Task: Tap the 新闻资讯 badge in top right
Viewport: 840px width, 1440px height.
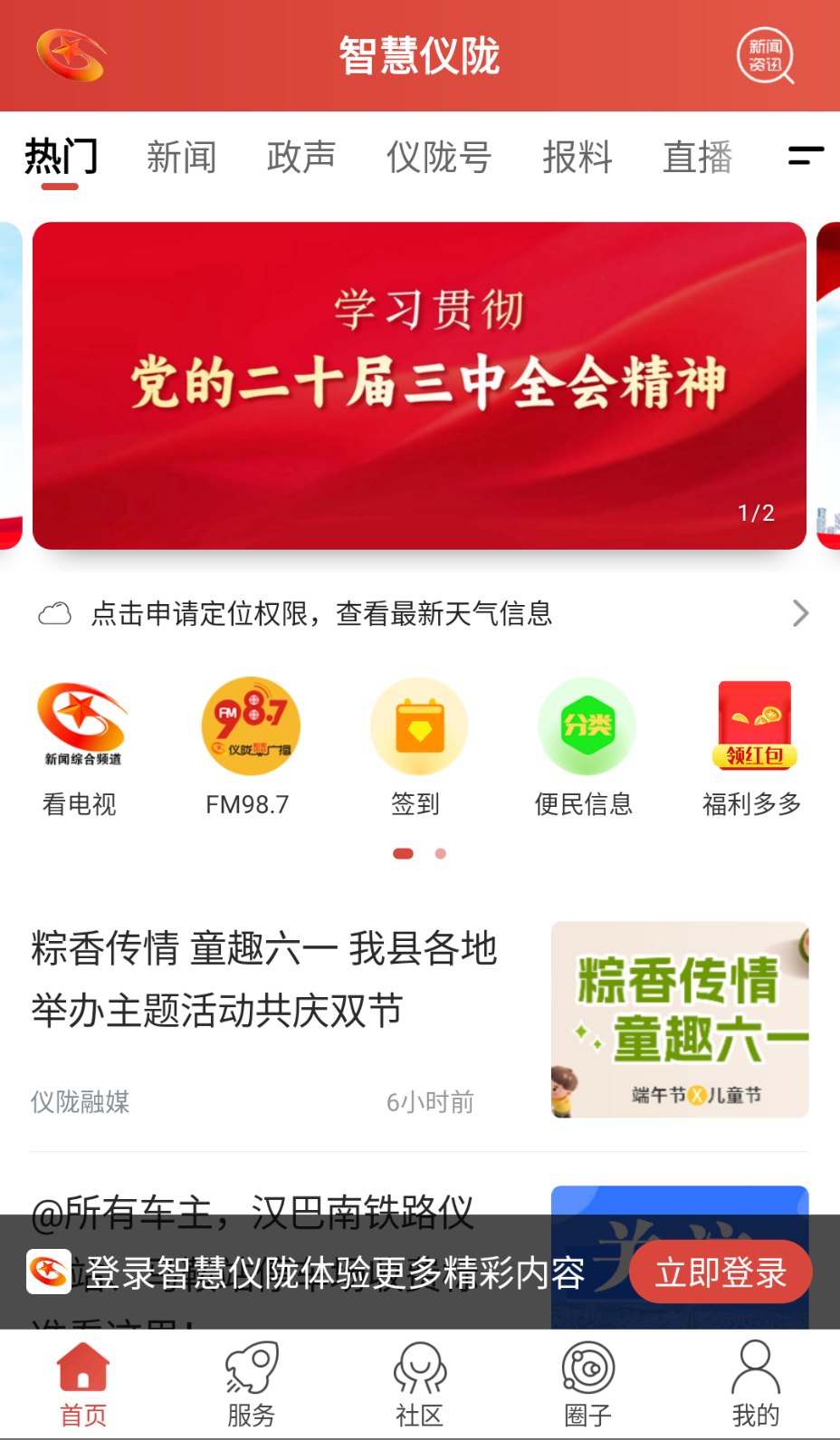Action: [765, 56]
